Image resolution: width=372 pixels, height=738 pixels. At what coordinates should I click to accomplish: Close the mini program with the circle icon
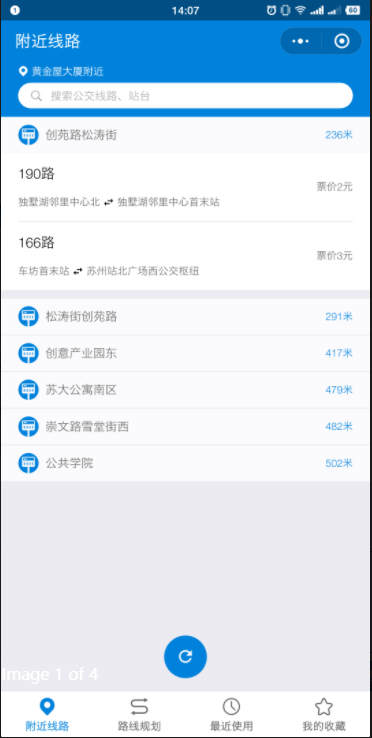342,41
